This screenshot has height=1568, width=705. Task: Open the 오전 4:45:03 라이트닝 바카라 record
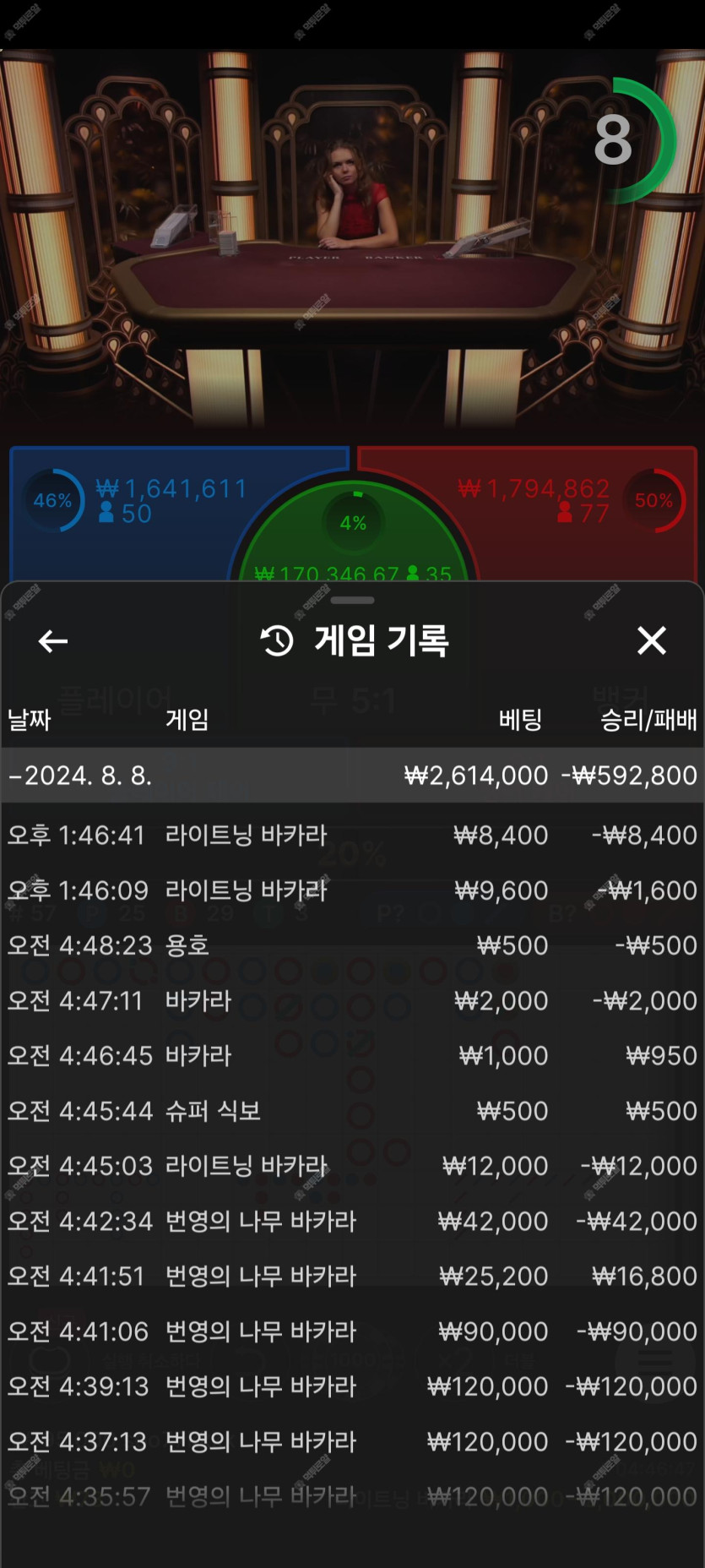click(352, 1166)
